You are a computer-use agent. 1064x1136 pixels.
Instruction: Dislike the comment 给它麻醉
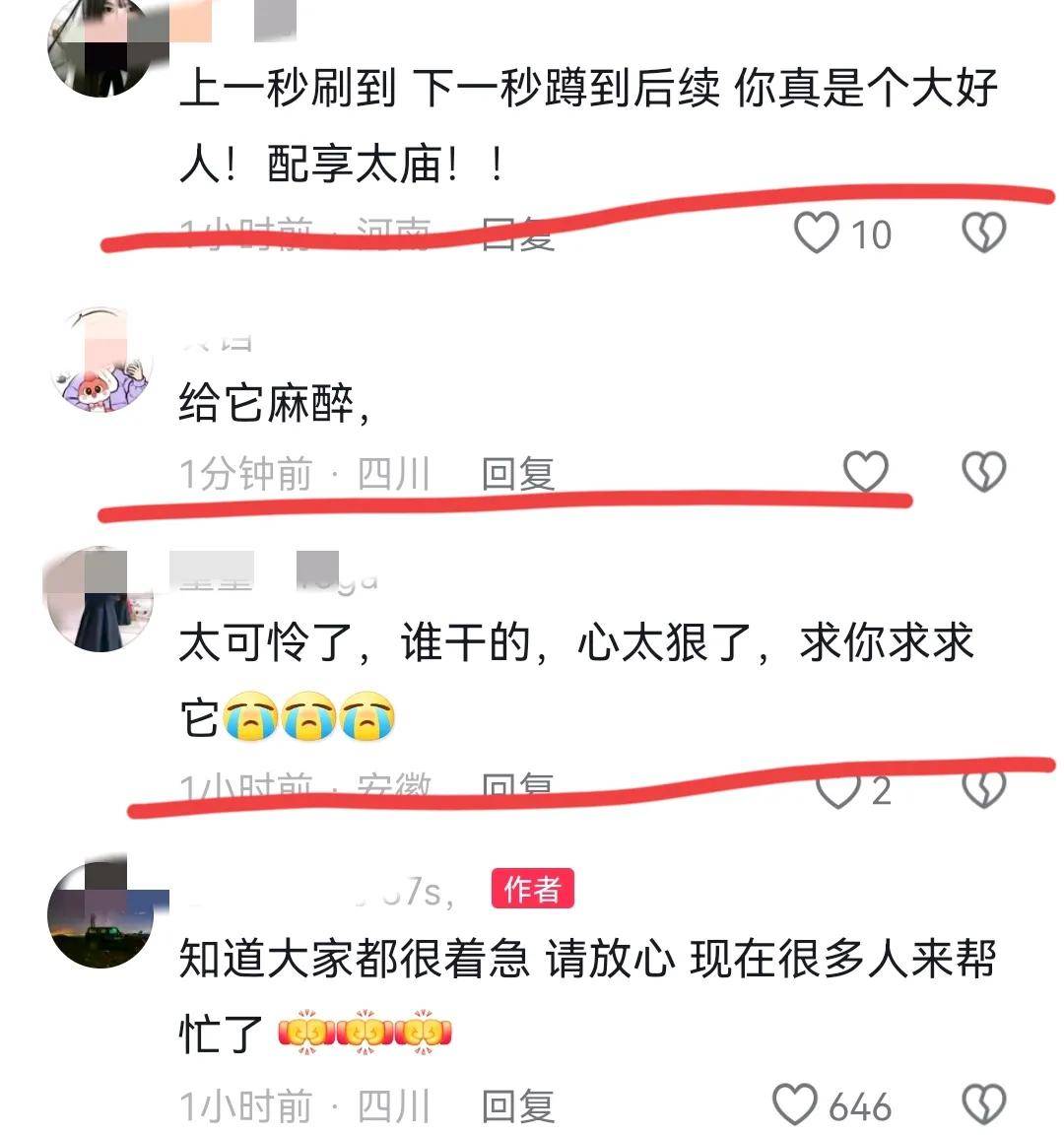click(x=983, y=472)
